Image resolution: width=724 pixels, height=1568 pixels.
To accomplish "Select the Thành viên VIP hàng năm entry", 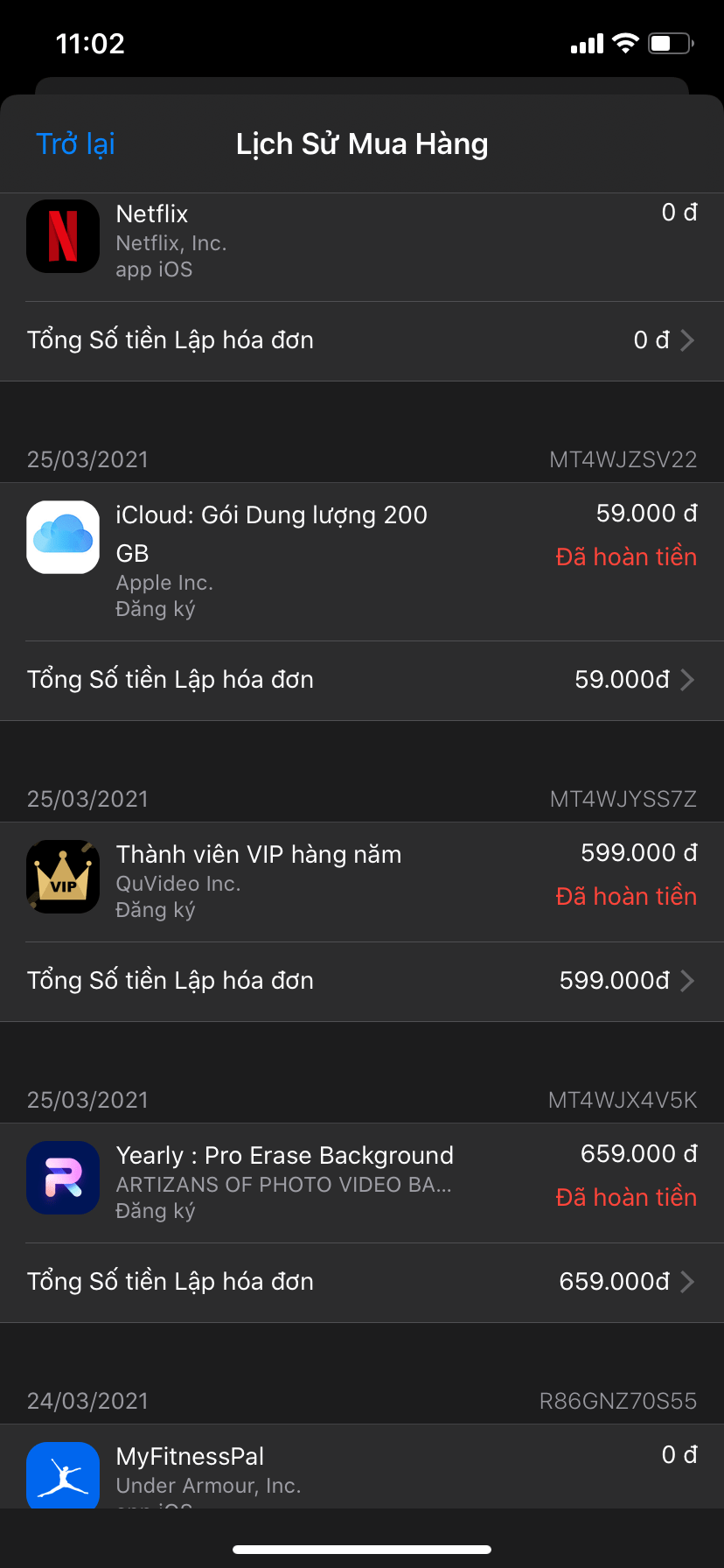I will [258, 854].
